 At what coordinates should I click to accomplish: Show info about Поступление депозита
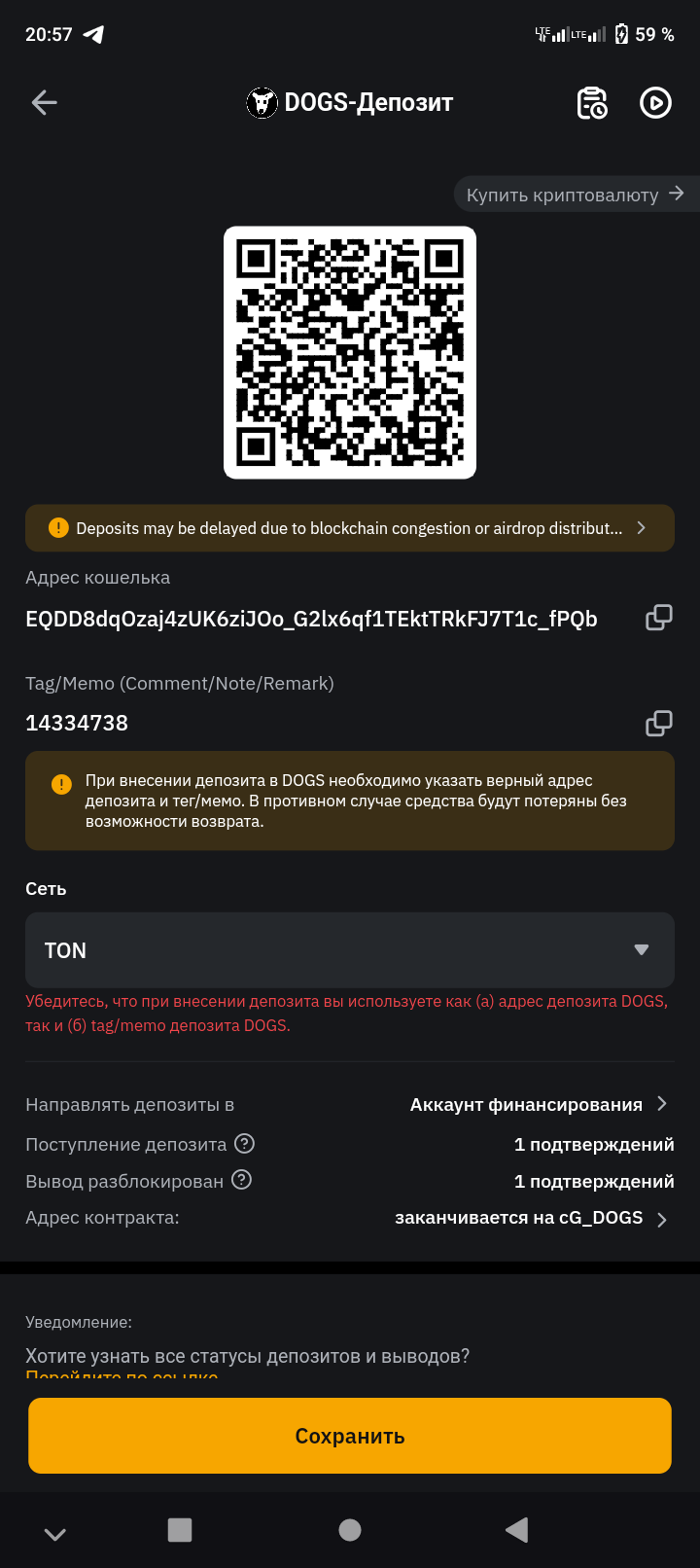tap(245, 1143)
